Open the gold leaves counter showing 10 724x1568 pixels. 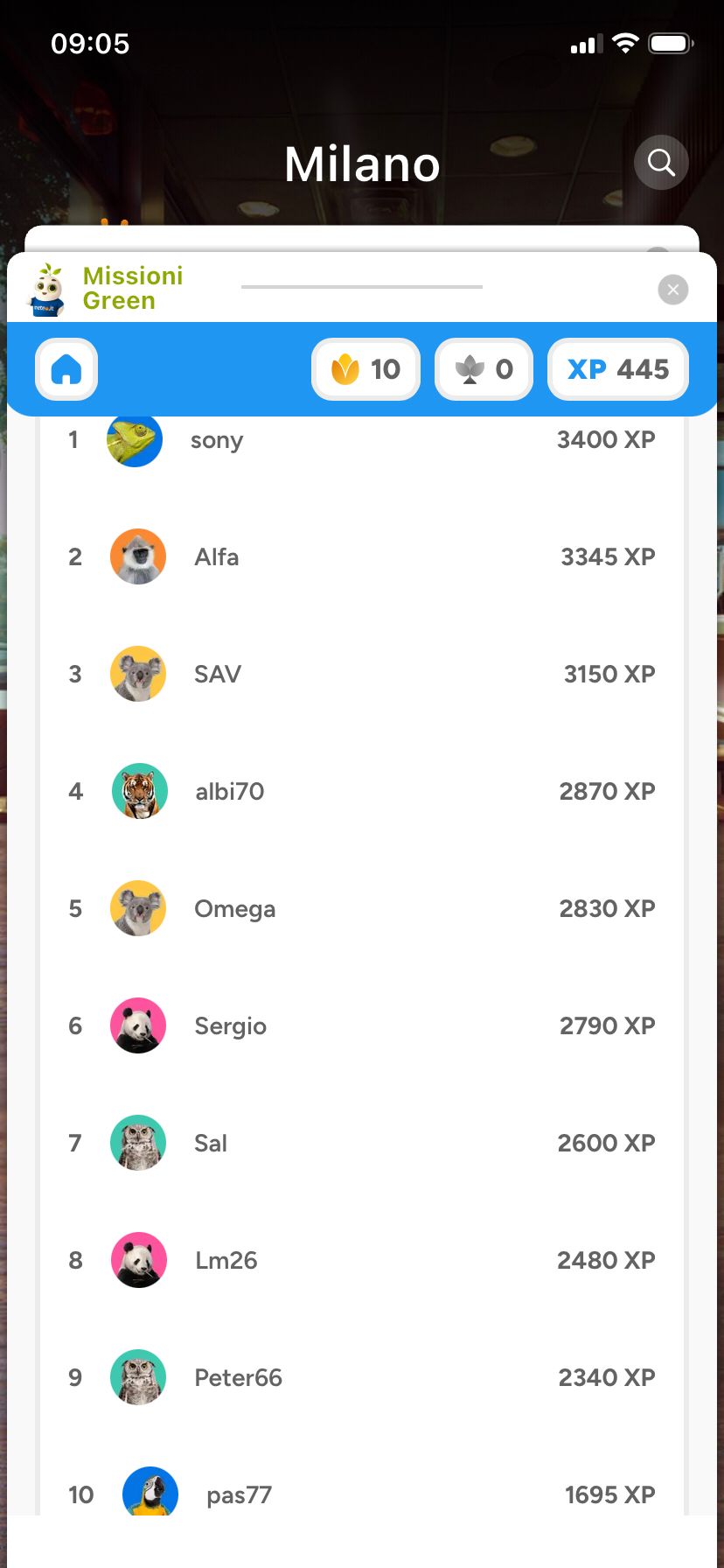tap(366, 369)
